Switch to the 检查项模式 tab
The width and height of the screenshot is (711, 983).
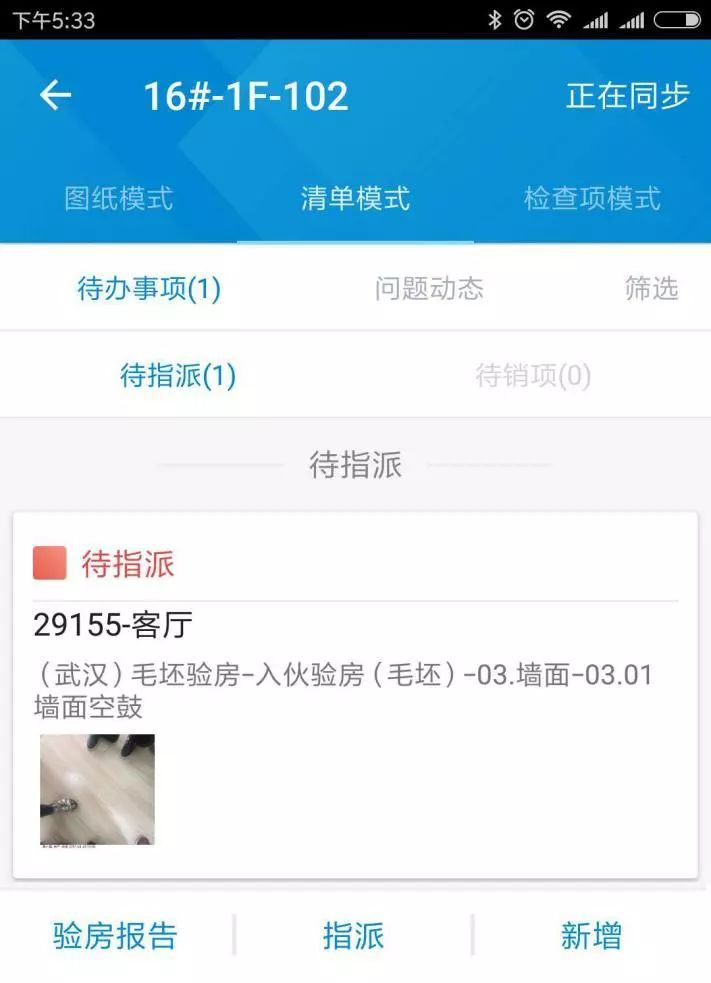click(x=592, y=198)
